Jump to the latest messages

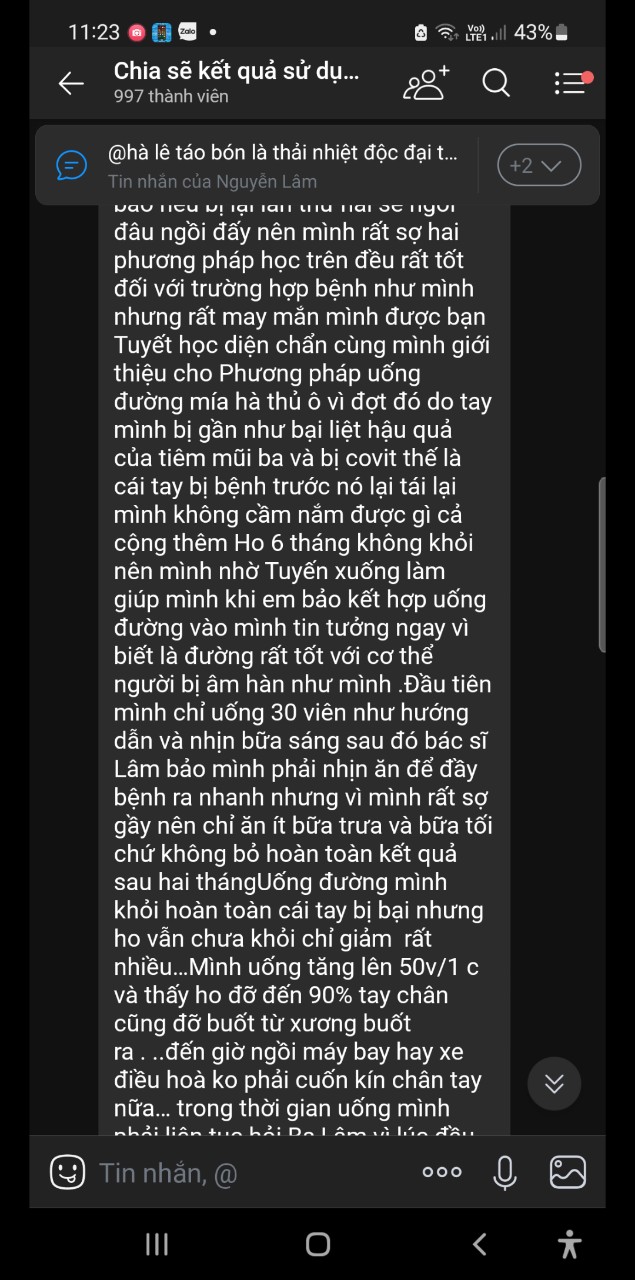coord(554,1084)
